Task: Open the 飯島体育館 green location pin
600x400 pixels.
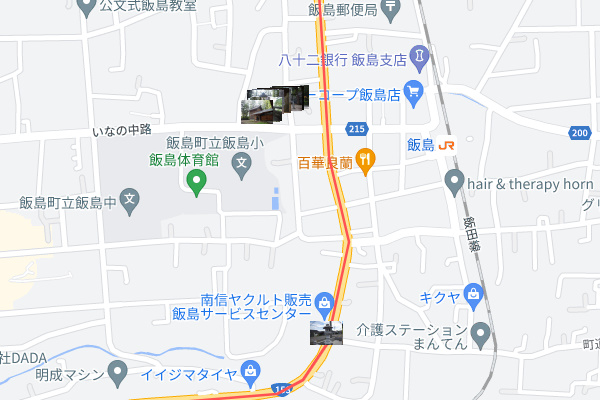Action: coord(197,182)
